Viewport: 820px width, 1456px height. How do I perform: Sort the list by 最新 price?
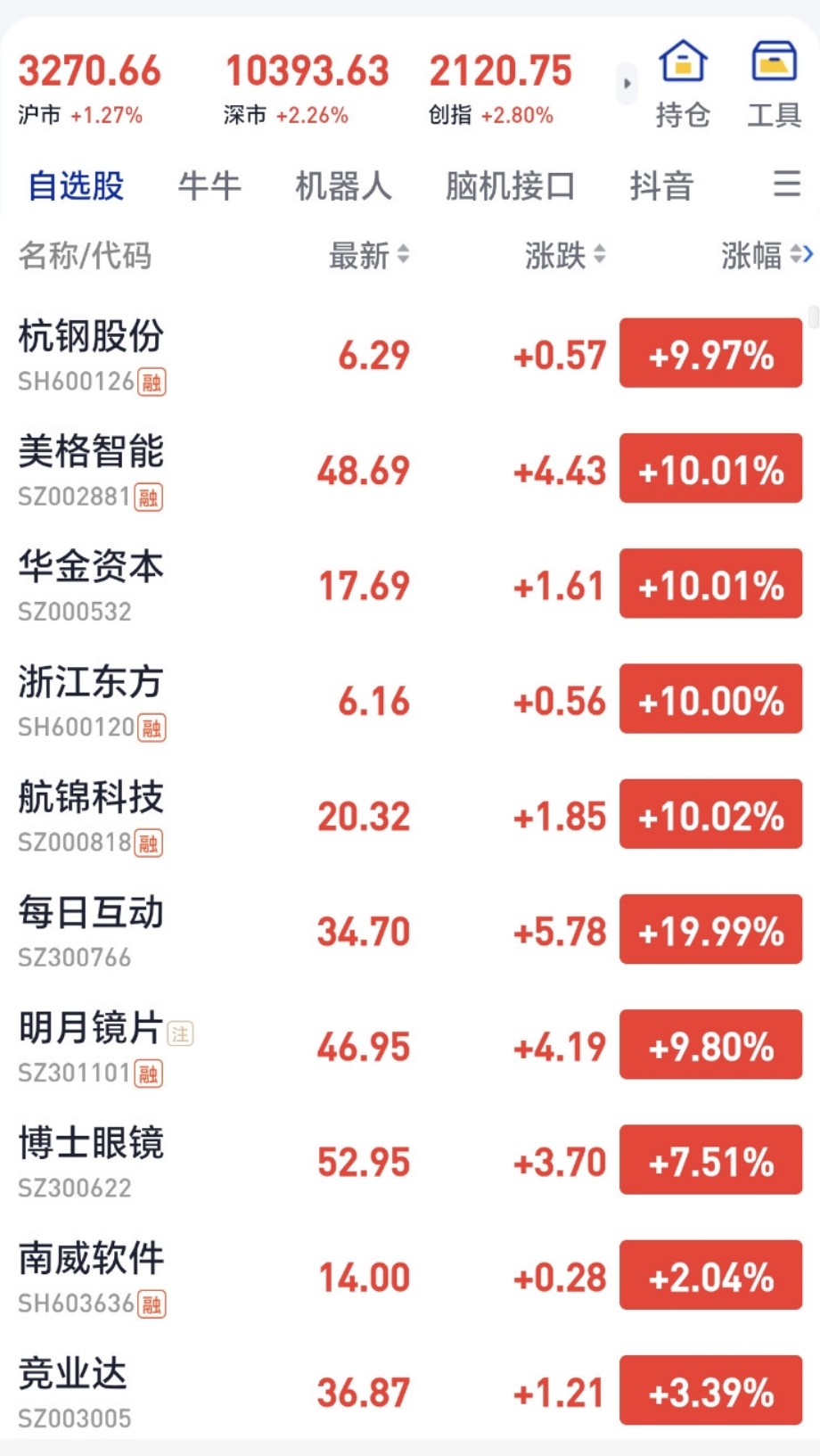(x=369, y=256)
